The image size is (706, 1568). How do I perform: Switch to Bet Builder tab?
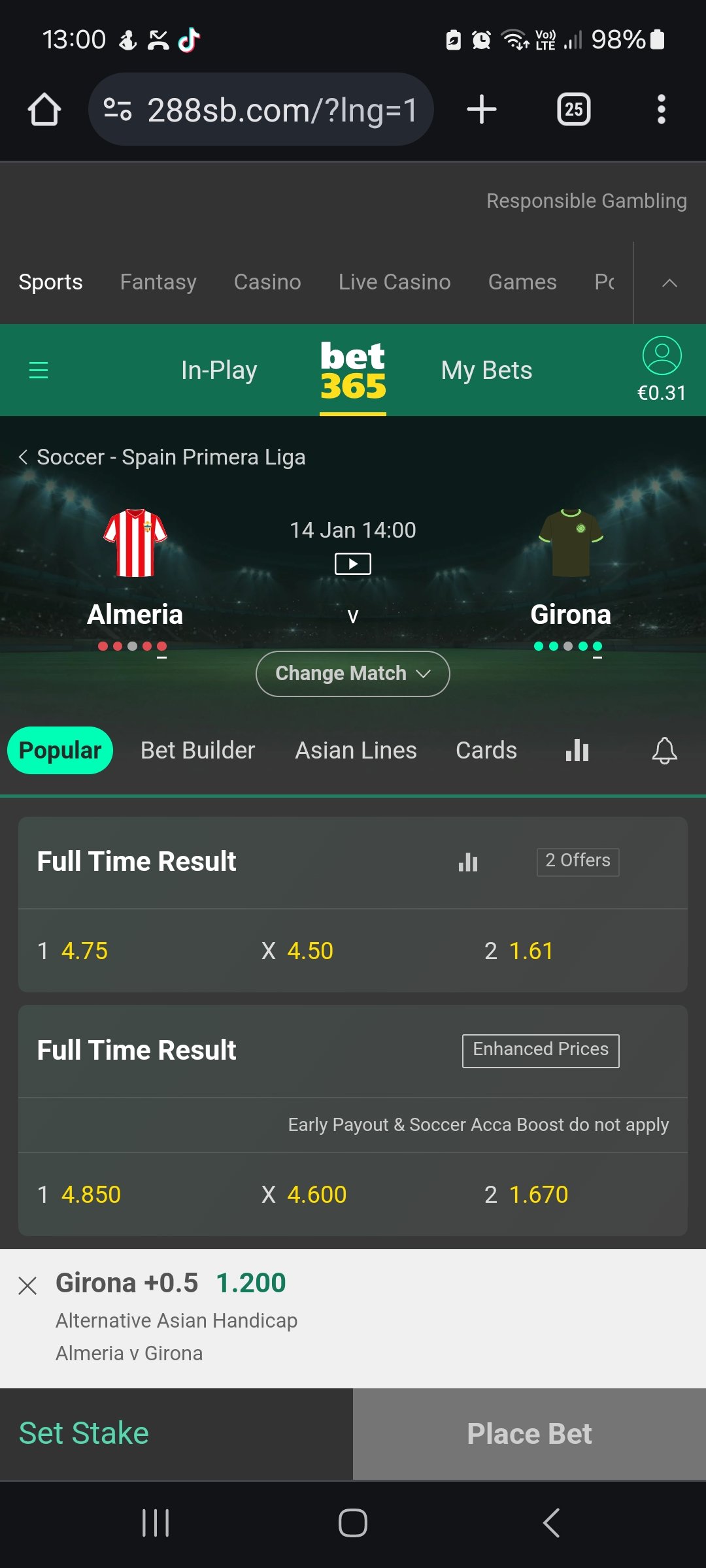(x=197, y=750)
